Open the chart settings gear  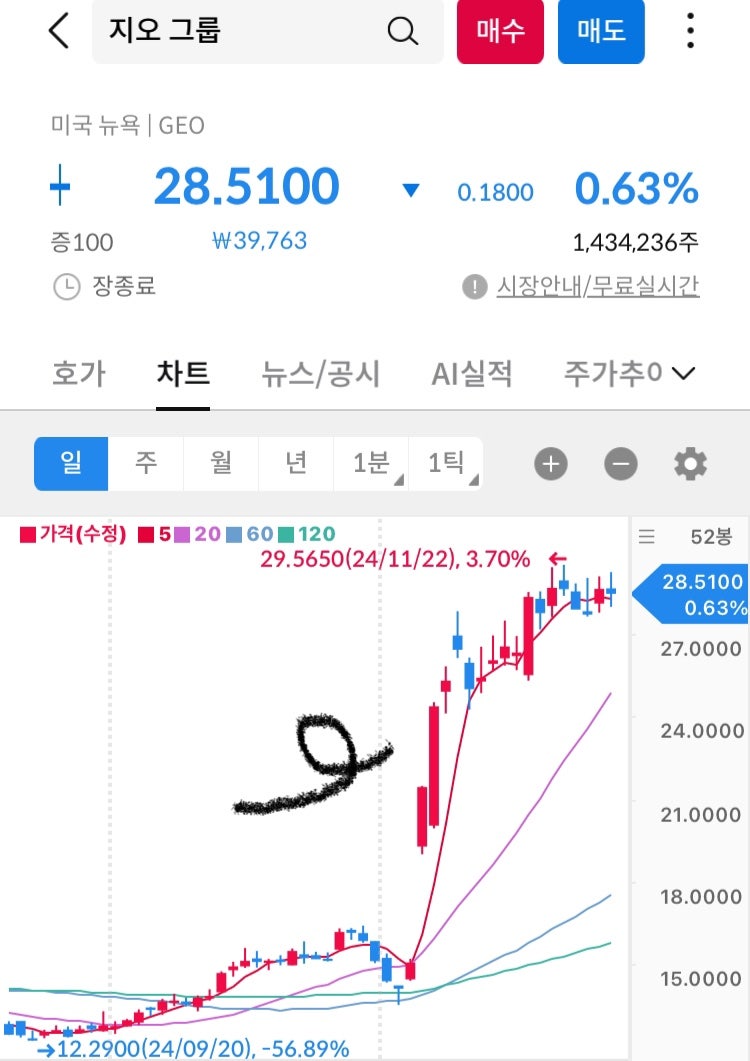click(x=690, y=463)
